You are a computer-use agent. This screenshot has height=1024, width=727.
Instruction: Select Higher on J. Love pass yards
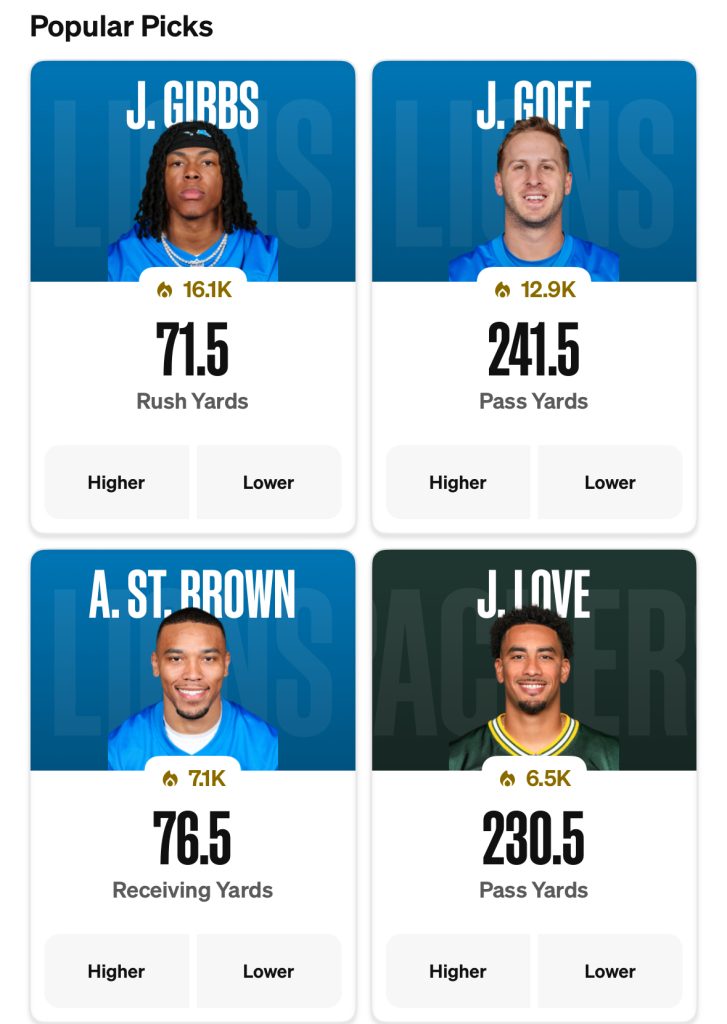point(457,970)
